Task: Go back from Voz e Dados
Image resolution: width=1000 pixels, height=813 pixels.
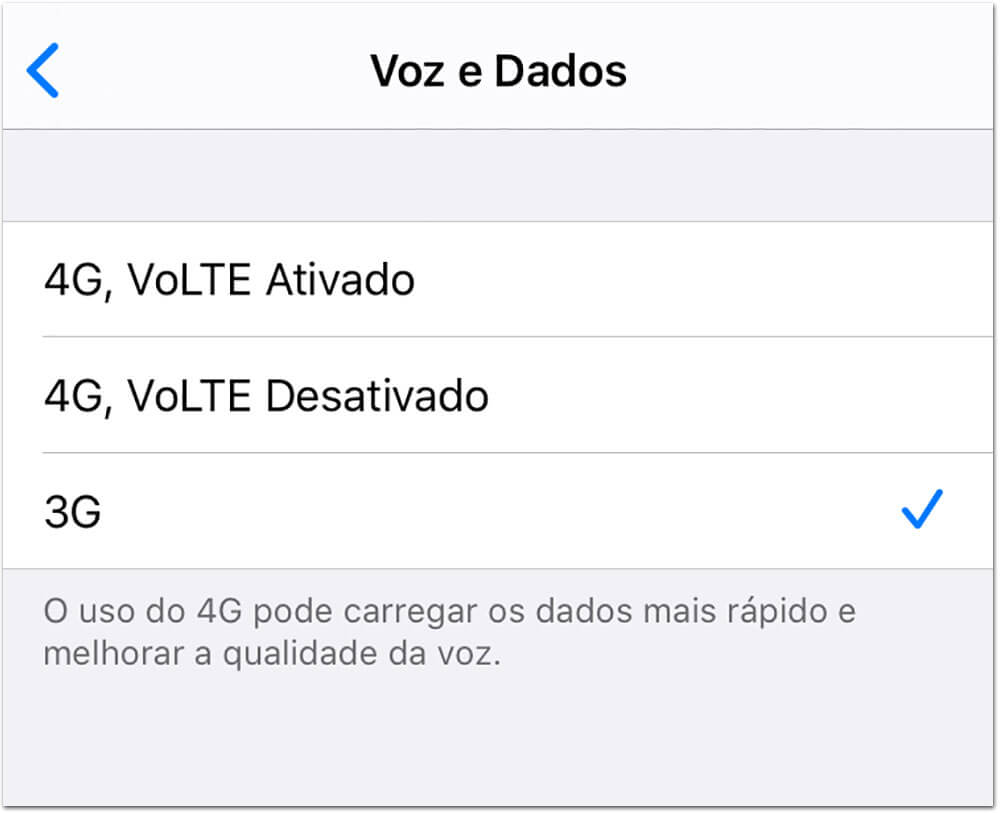Action: point(43,72)
